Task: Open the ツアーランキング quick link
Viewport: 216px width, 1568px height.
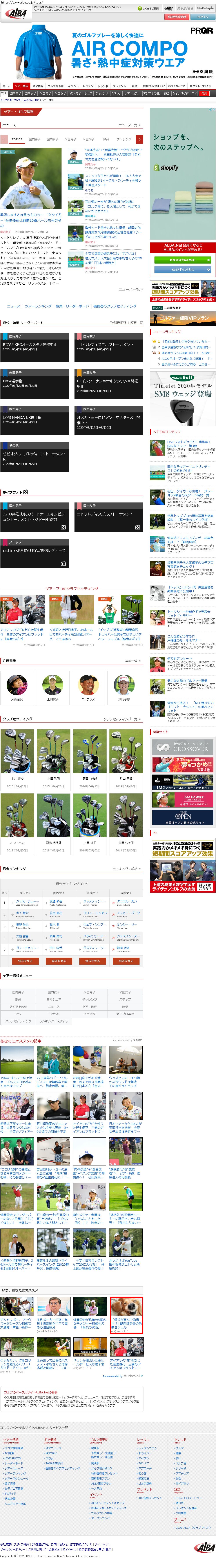Action: (38, 306)
